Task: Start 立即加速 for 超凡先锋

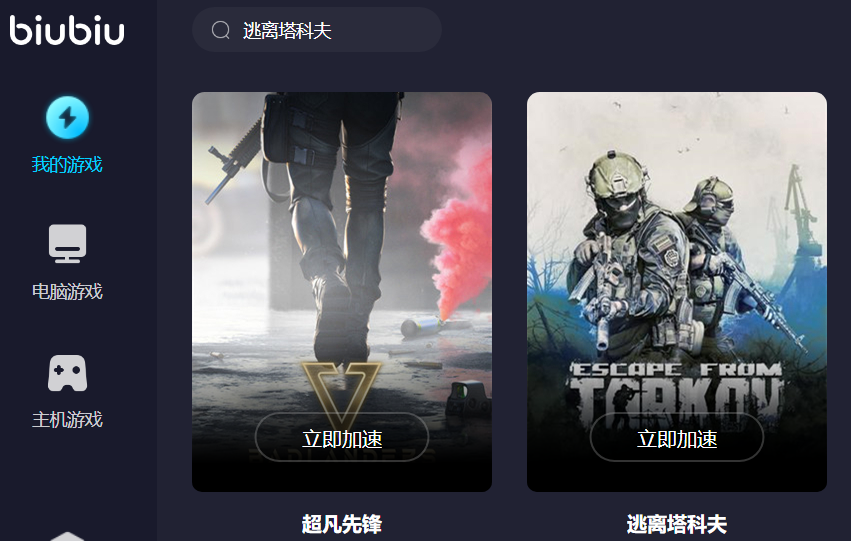Action: click(x=342, y=438)
